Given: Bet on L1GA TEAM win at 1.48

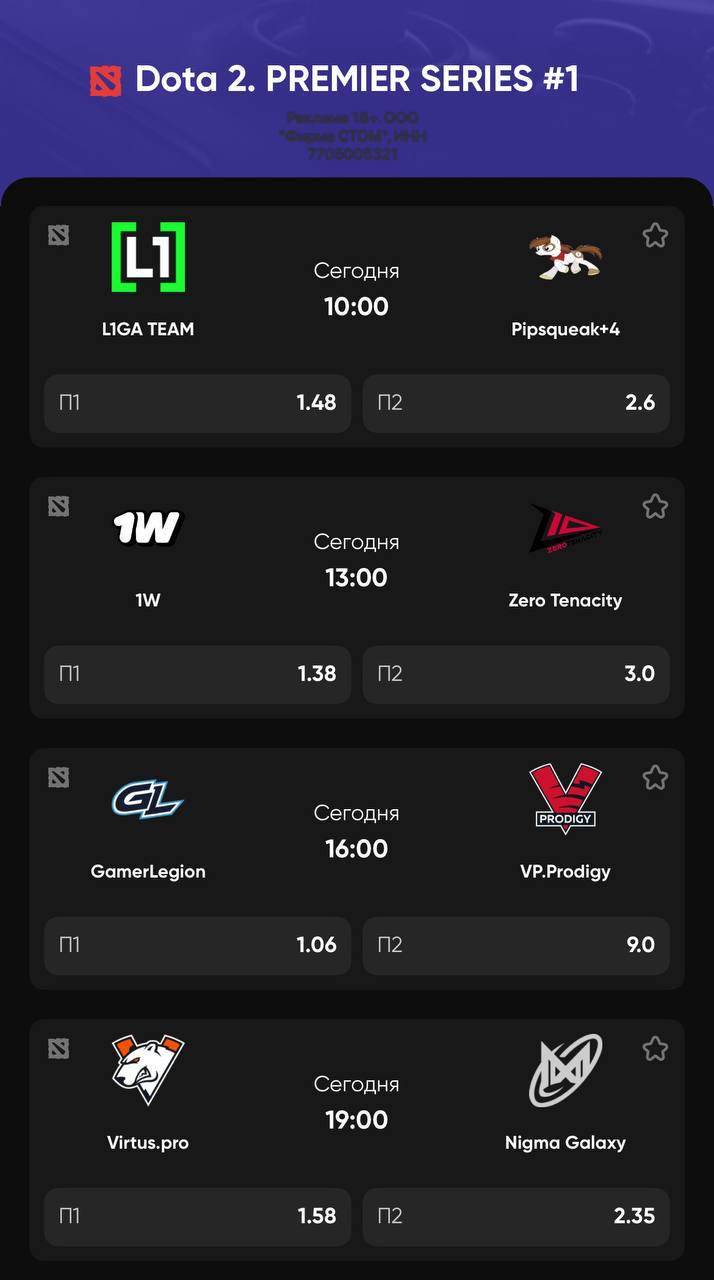Looking at the screenshot, I should [x=197, y=403].
